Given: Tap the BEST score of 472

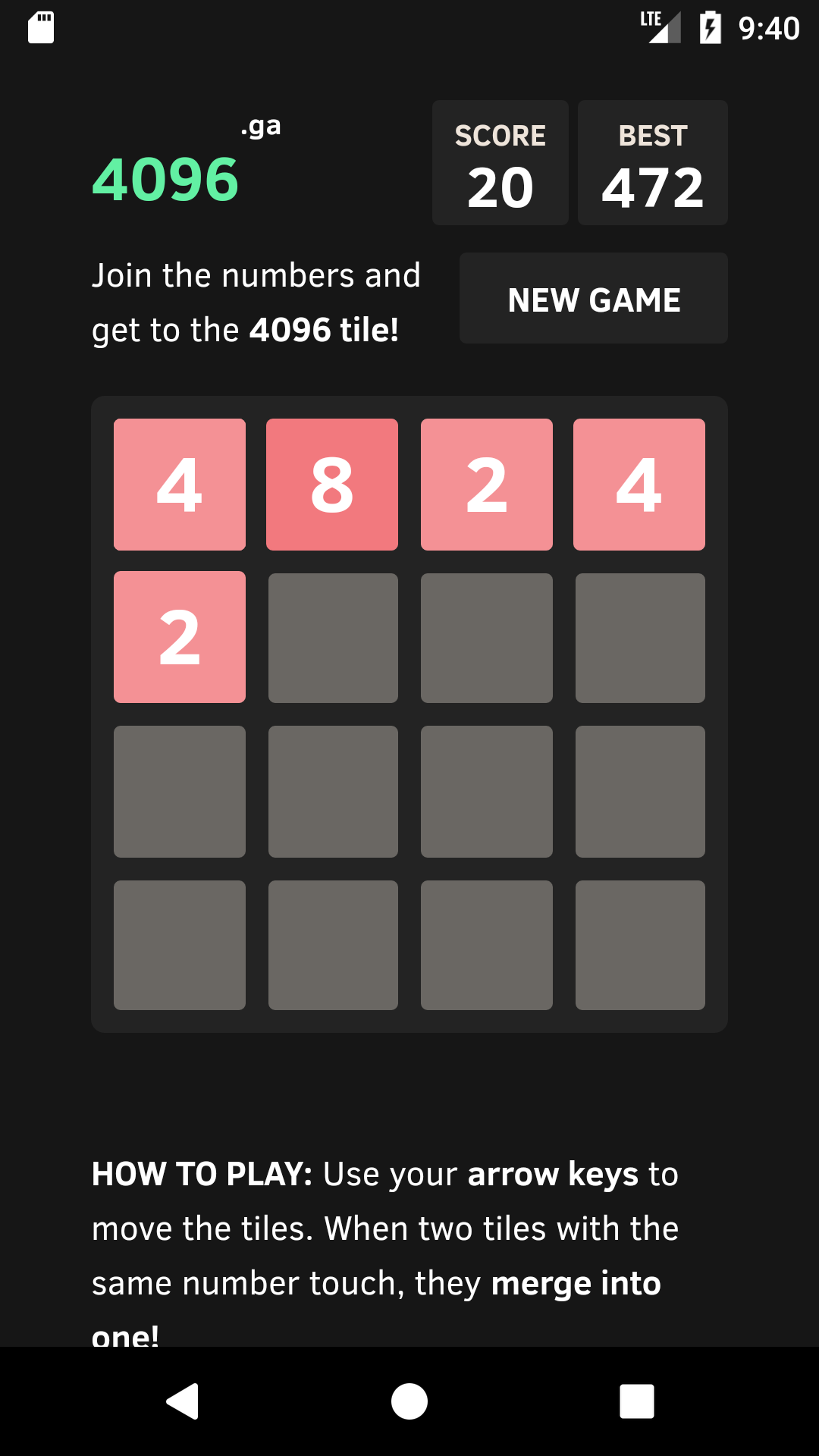Looking at the screenshot, I should click(652, 162).
